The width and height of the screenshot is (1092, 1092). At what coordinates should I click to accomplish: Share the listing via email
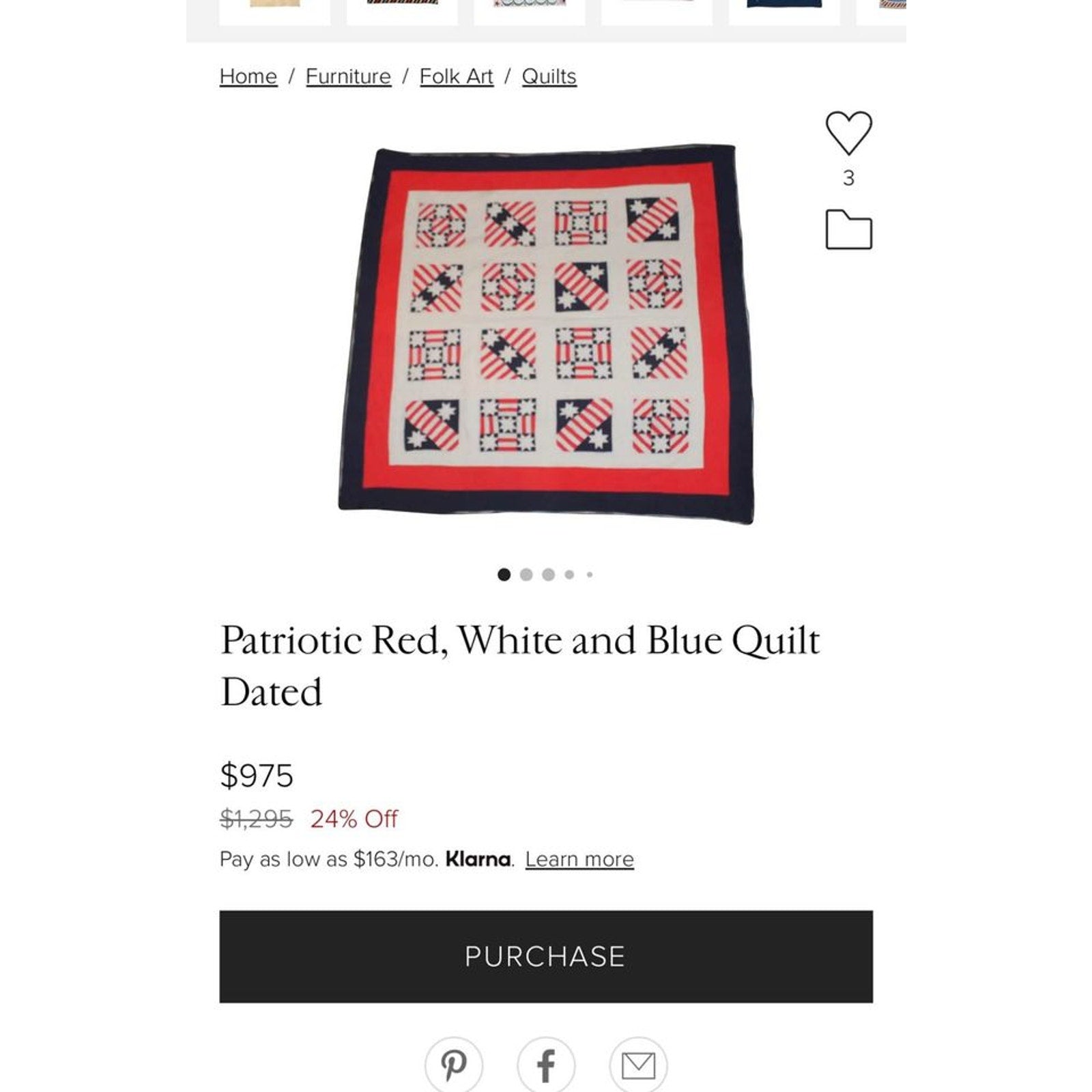[638, 1065]
